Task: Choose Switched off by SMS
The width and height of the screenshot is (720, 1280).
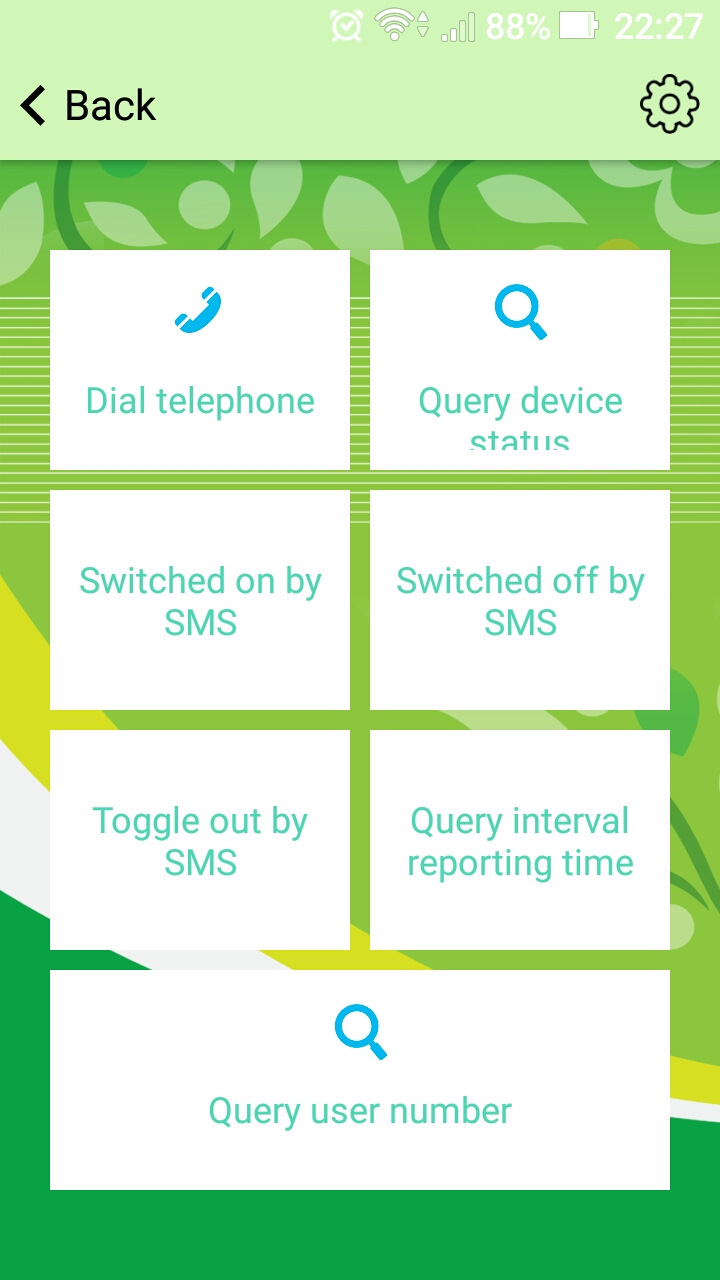Action: (520, 600)
